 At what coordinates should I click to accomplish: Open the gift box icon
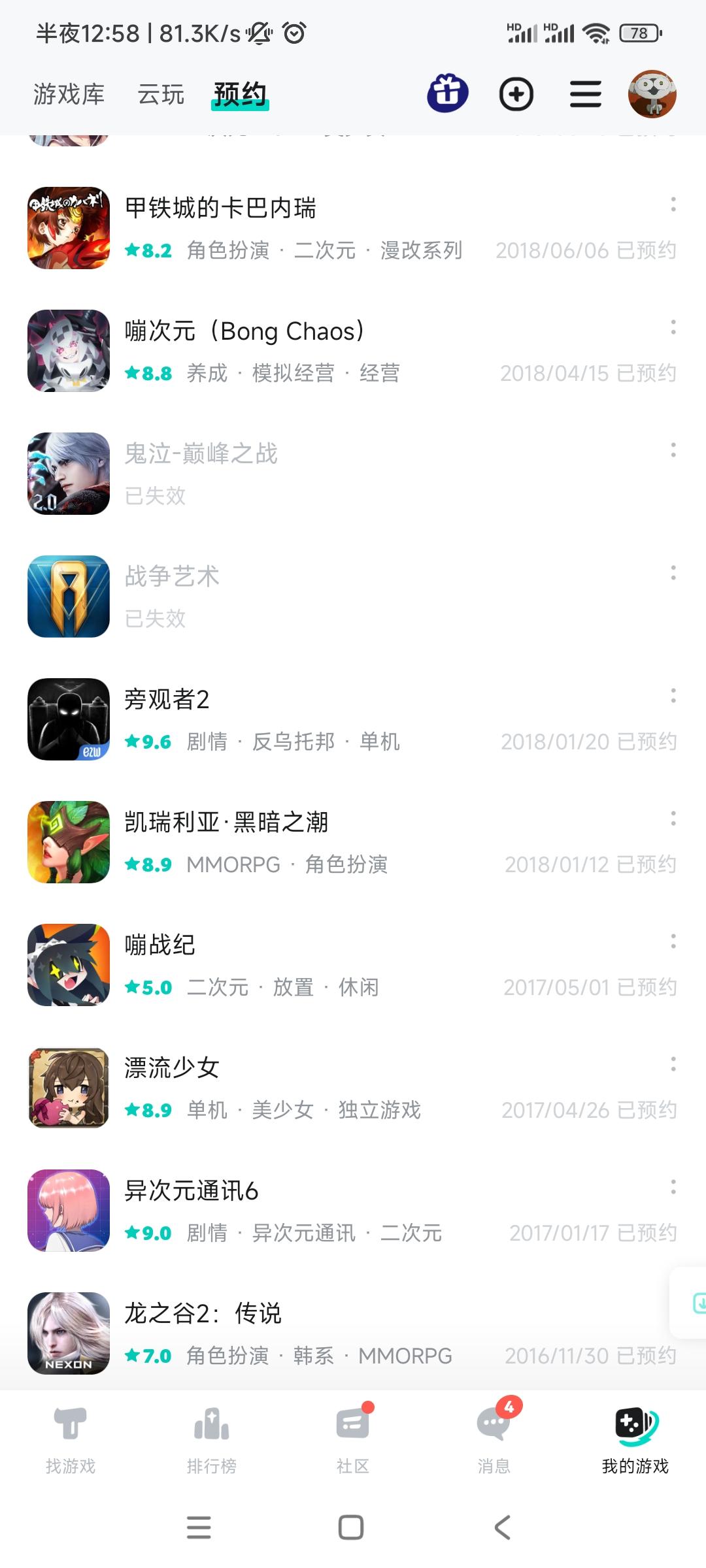point(448,93)
